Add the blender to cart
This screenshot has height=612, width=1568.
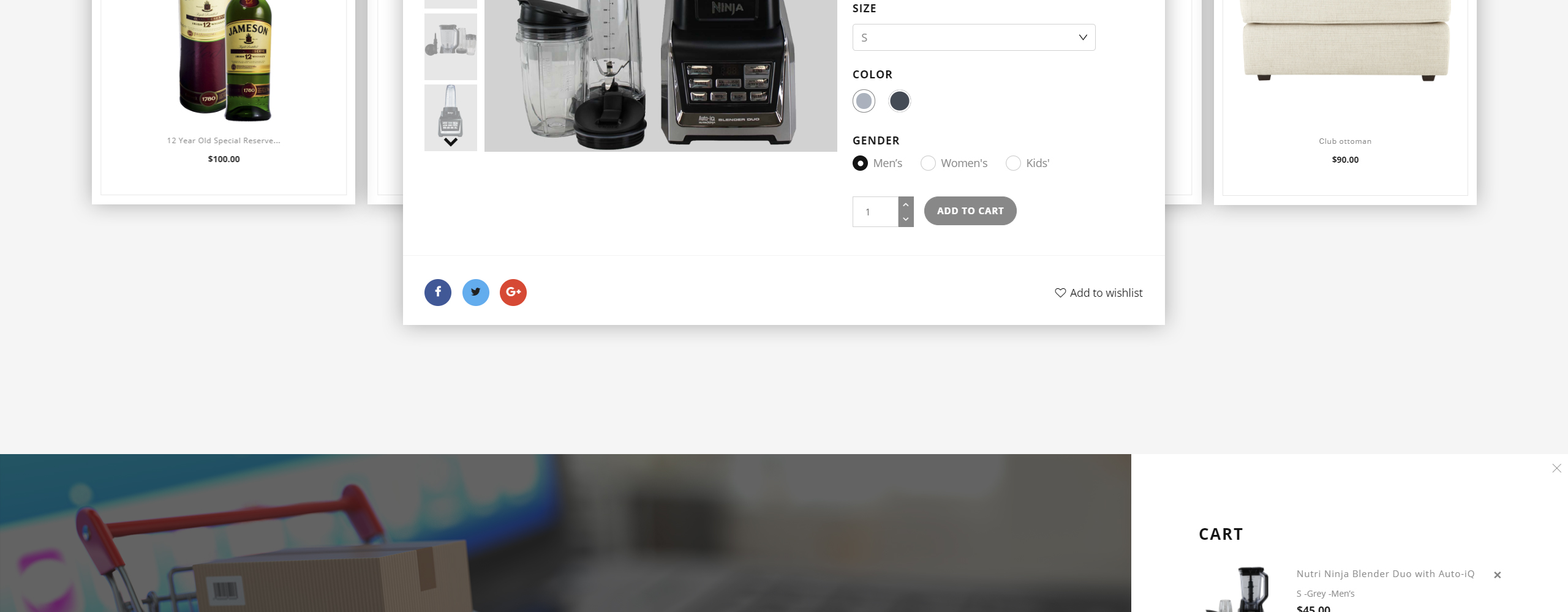click(x=970, y=211)
